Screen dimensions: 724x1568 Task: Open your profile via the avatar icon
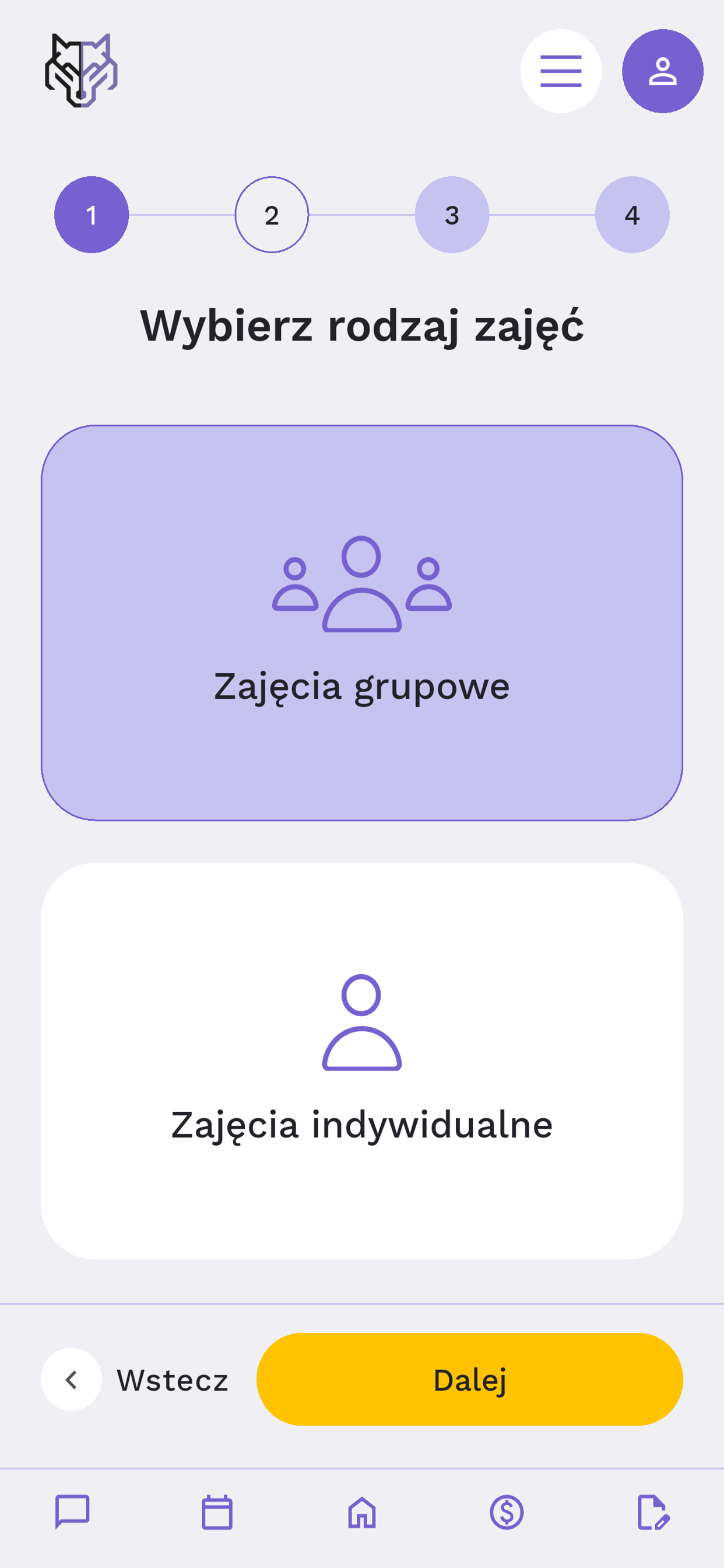click(662, 71)
